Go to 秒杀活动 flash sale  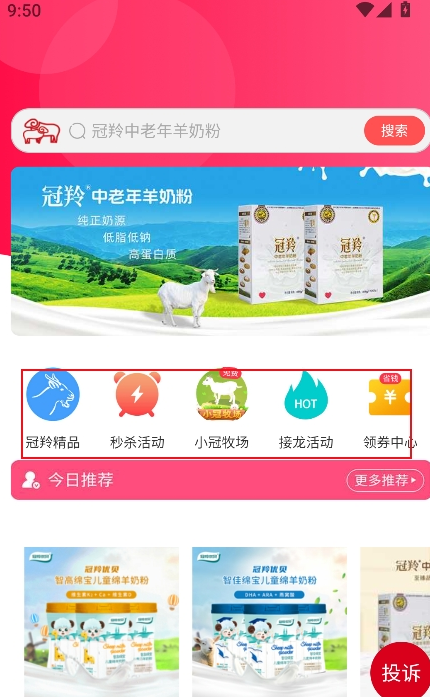(x=137, y=409)
